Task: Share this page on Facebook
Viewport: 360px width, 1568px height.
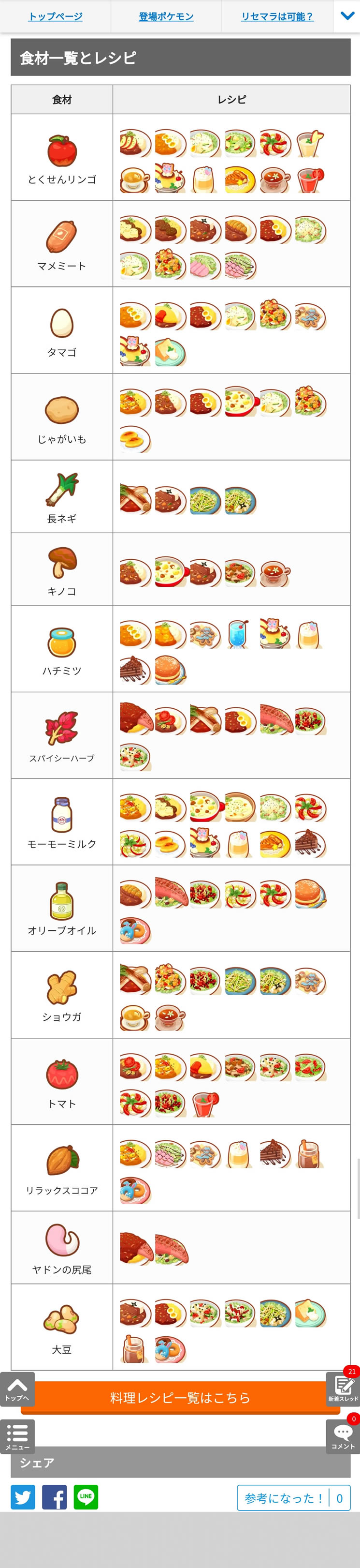Action: (x=55, y=1497)
